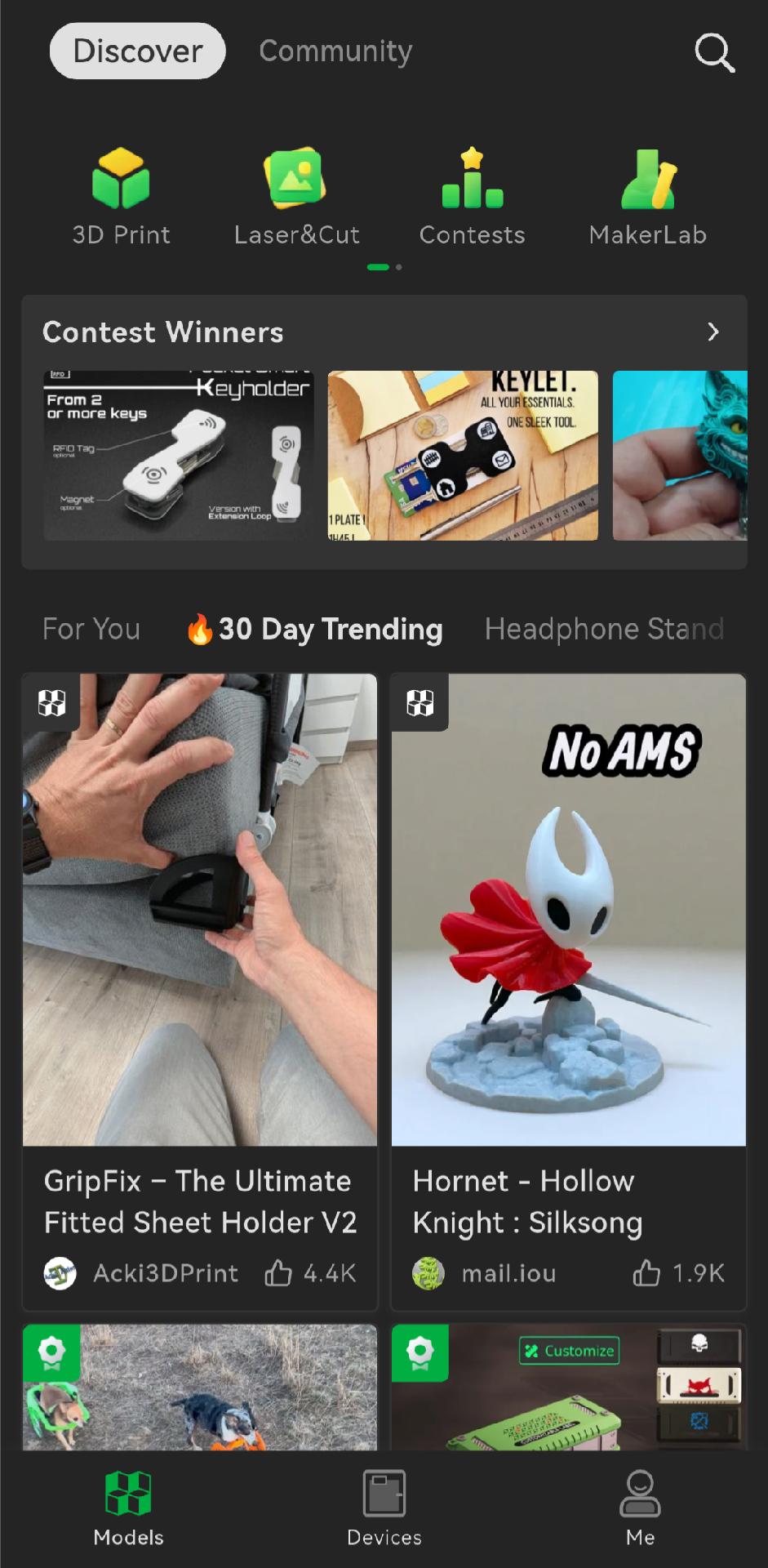Like the Hornet model by mail.iou
The height and width of the screenshot is (1568, 768).
(646, 1272)
